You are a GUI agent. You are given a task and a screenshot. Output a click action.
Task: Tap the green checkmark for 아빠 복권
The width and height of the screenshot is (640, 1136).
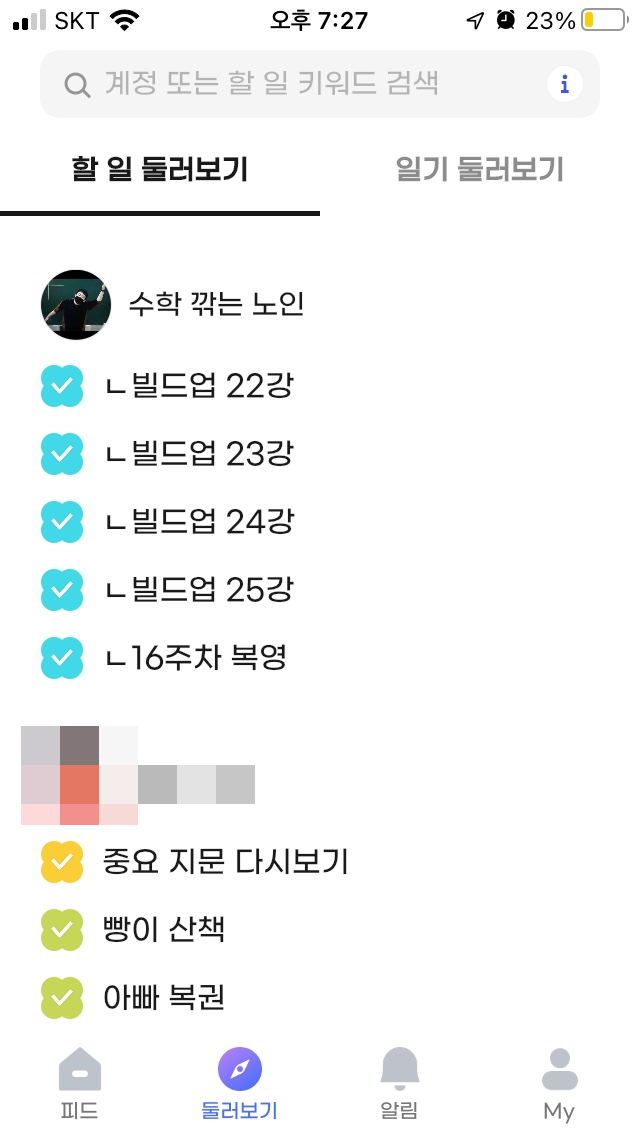tap(62, 998)
